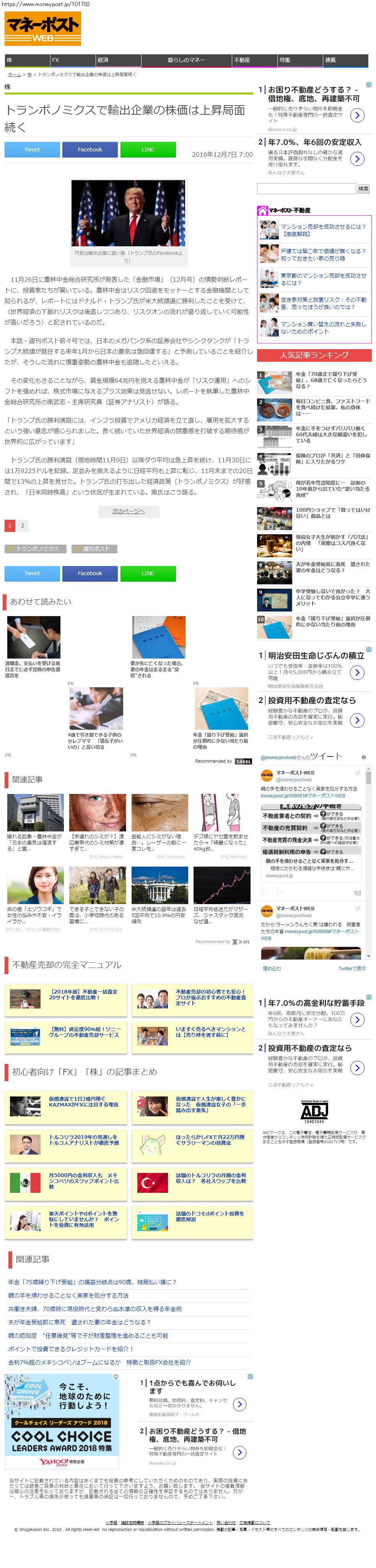Open page 2 of the article
Screen dimensions: 376x1568
click(23, 525)
